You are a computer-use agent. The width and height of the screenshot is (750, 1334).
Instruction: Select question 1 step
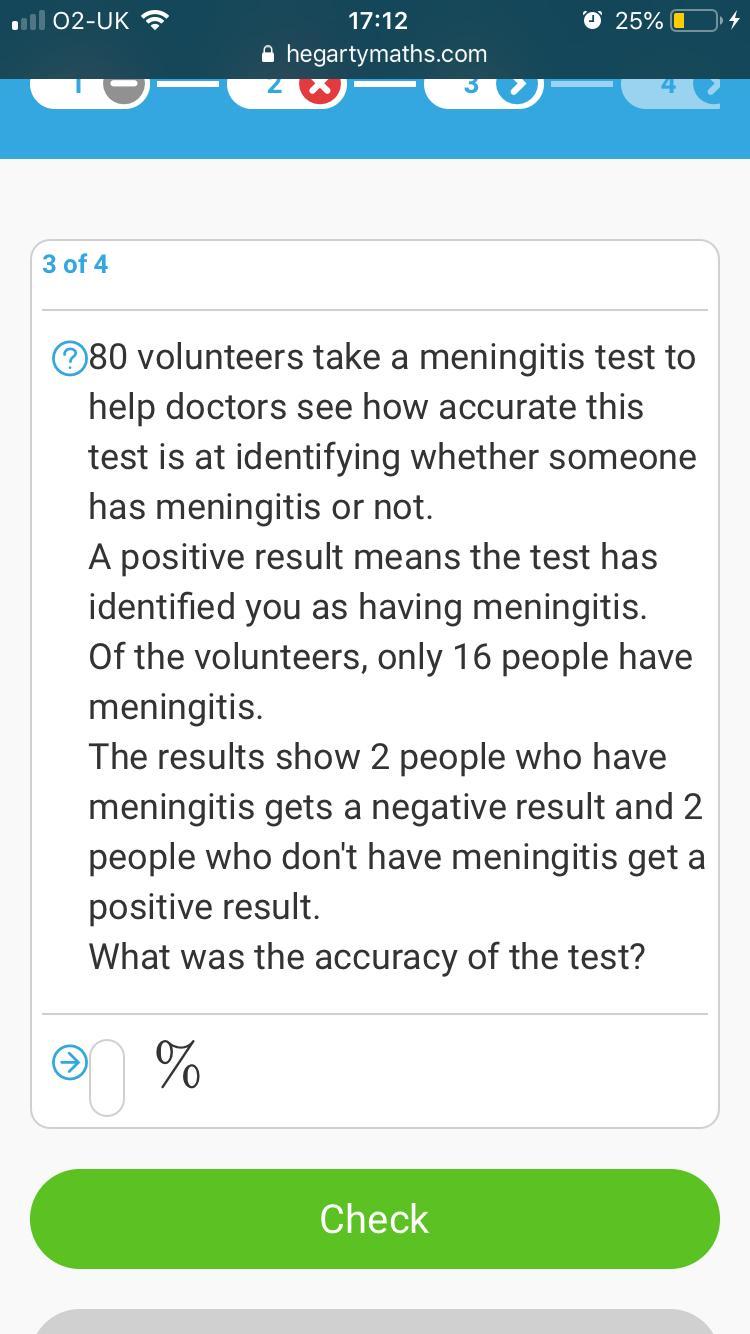coord(90,87)
